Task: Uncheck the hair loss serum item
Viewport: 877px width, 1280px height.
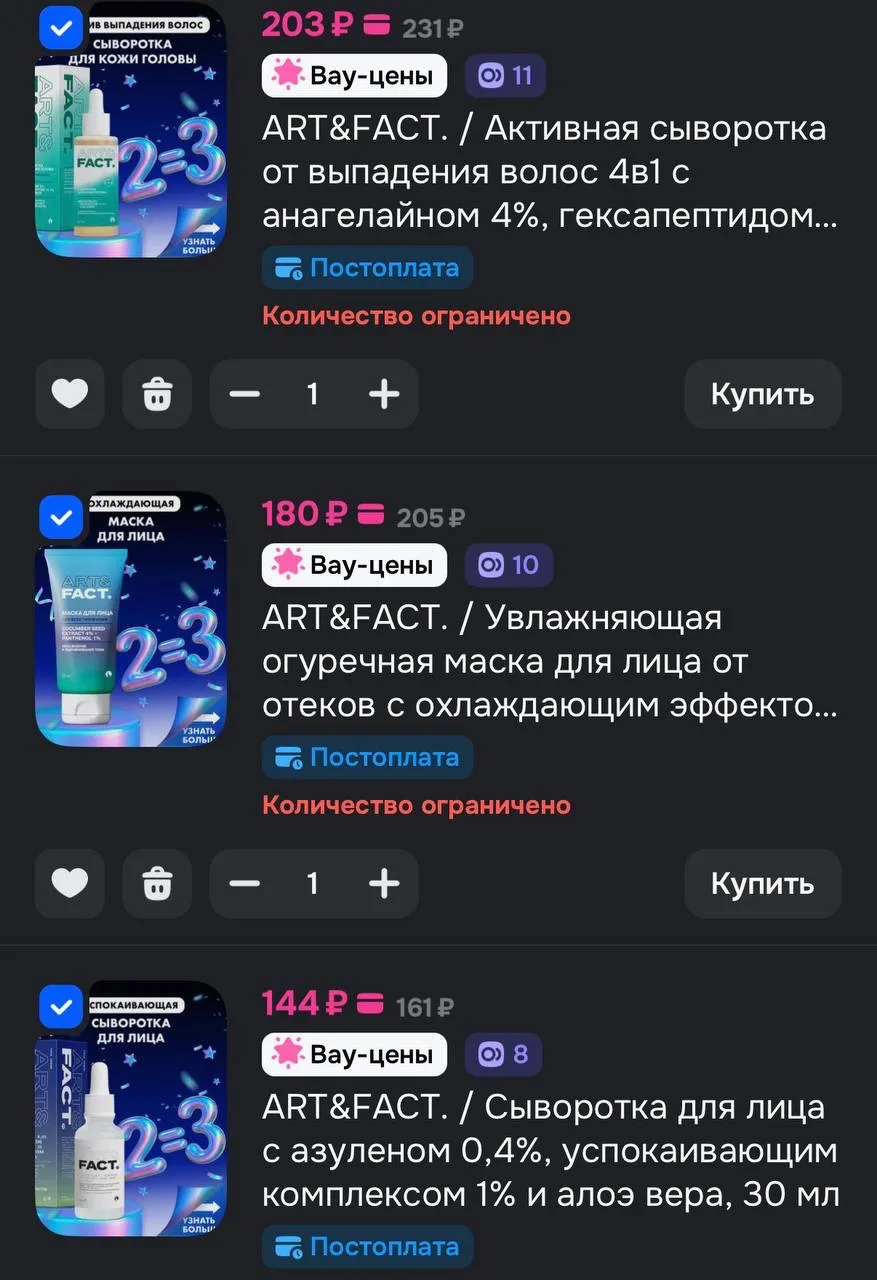Action: (62, 29)
